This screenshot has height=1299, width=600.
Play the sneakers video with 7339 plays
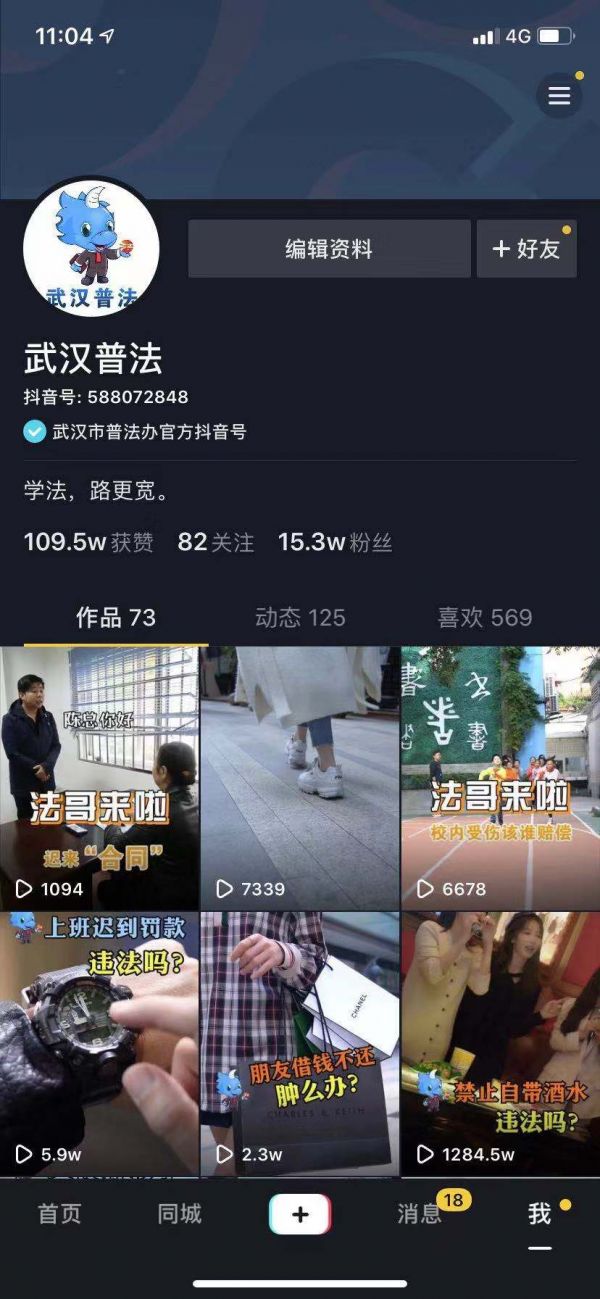pos(300,778)
